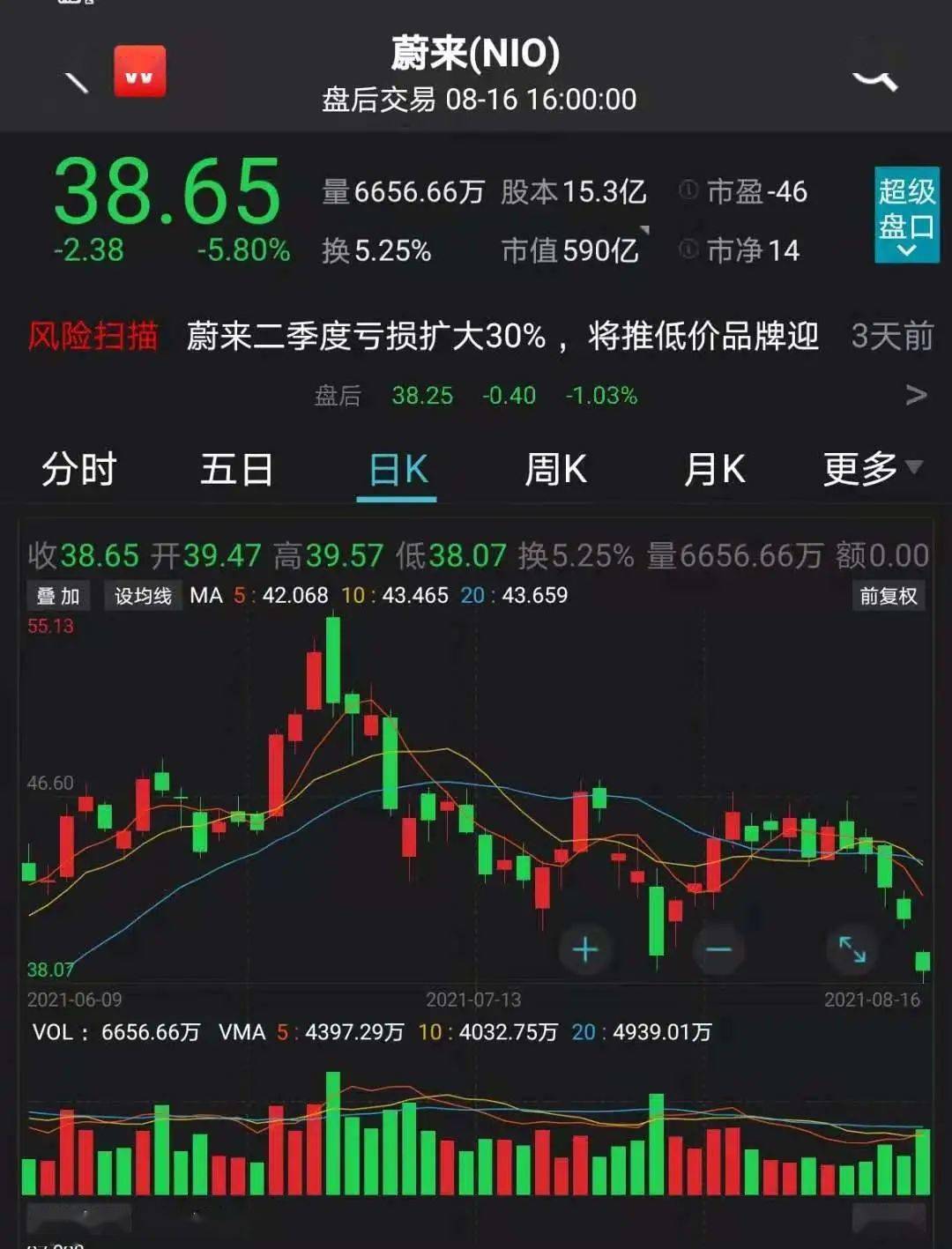Zoom out the K-line chart

pyautogui.click(x=718, y=949)
